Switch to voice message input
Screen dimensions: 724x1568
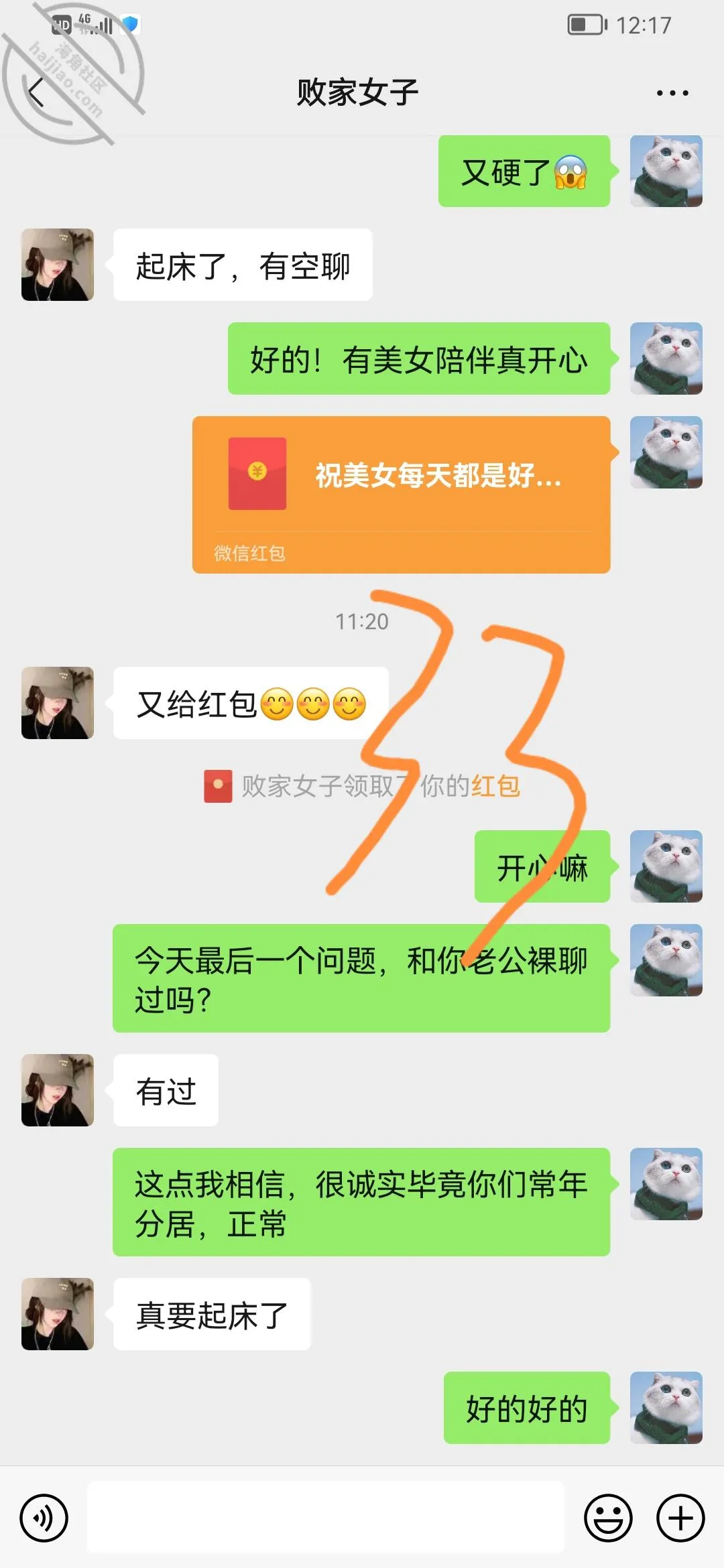[x=44, y=1518]
